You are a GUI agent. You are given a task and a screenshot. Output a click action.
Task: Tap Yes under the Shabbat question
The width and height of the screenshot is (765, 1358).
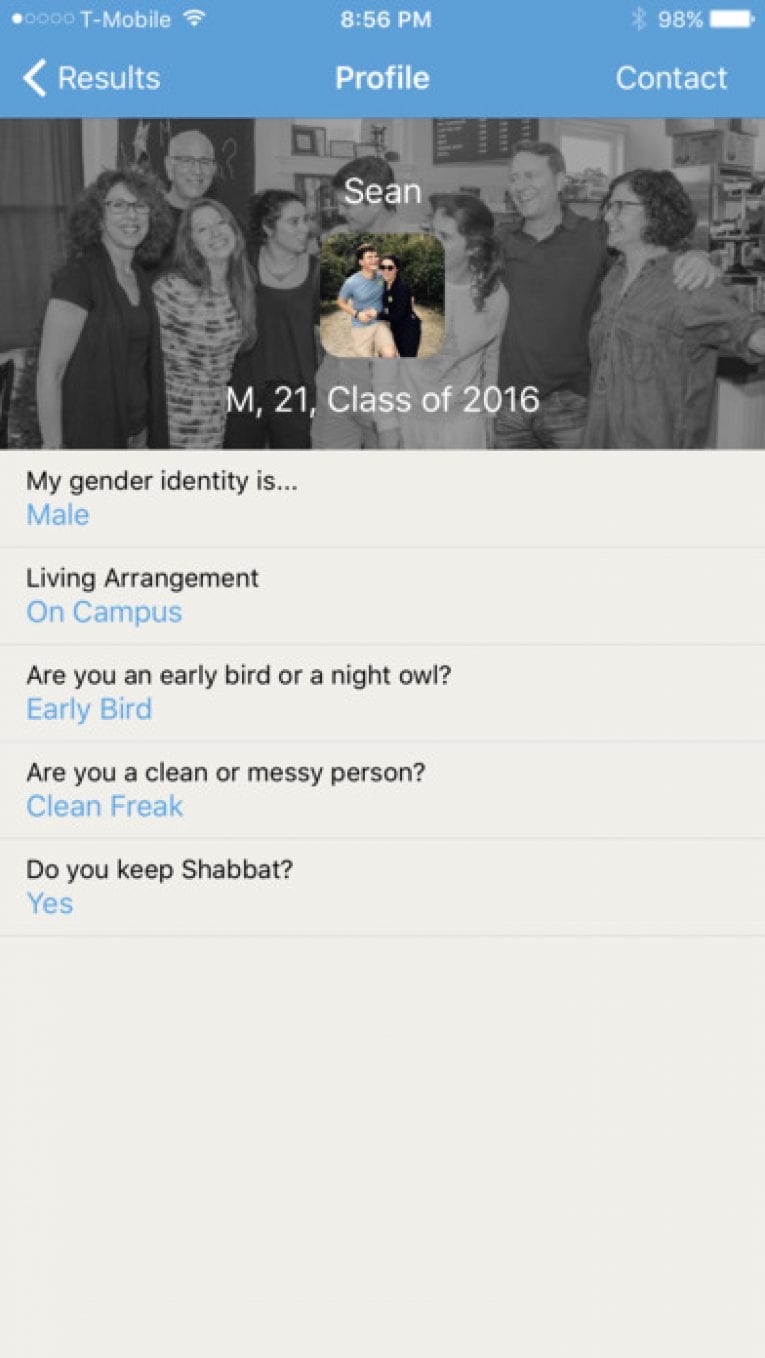[49, 903]
